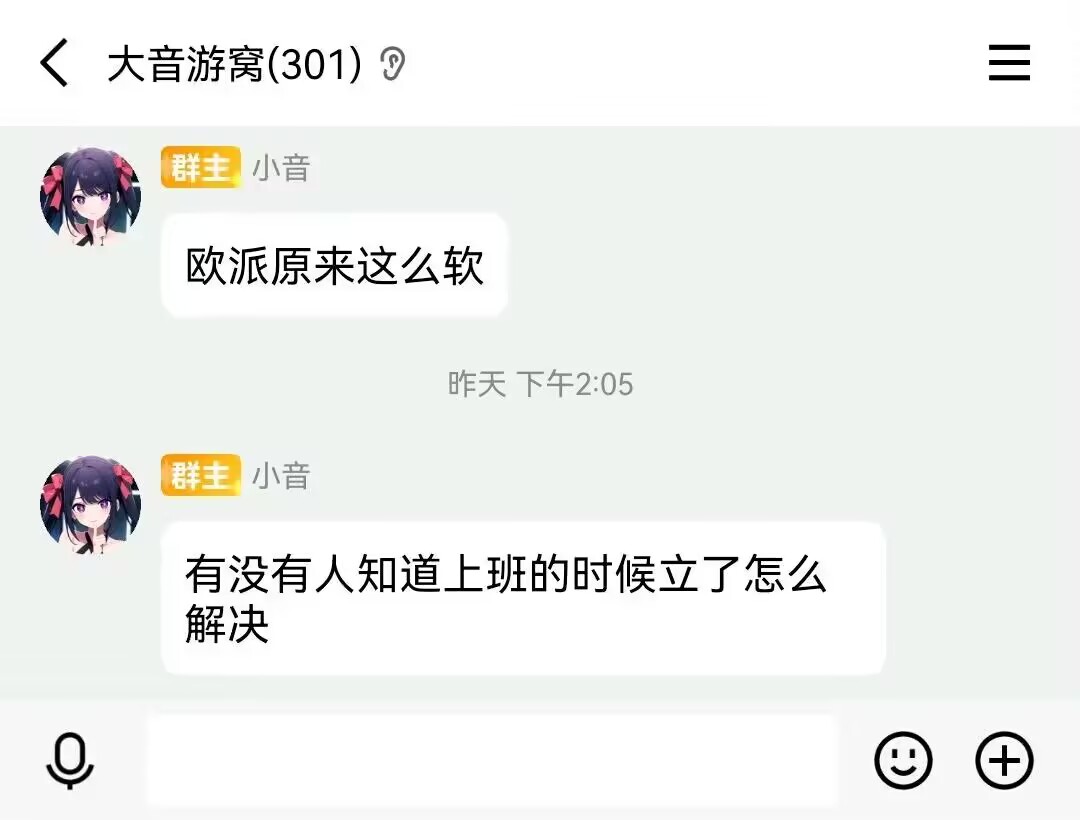1080x820 pixels.
Task: Open the group menu icon
Action: click(x=1009, y=65)
